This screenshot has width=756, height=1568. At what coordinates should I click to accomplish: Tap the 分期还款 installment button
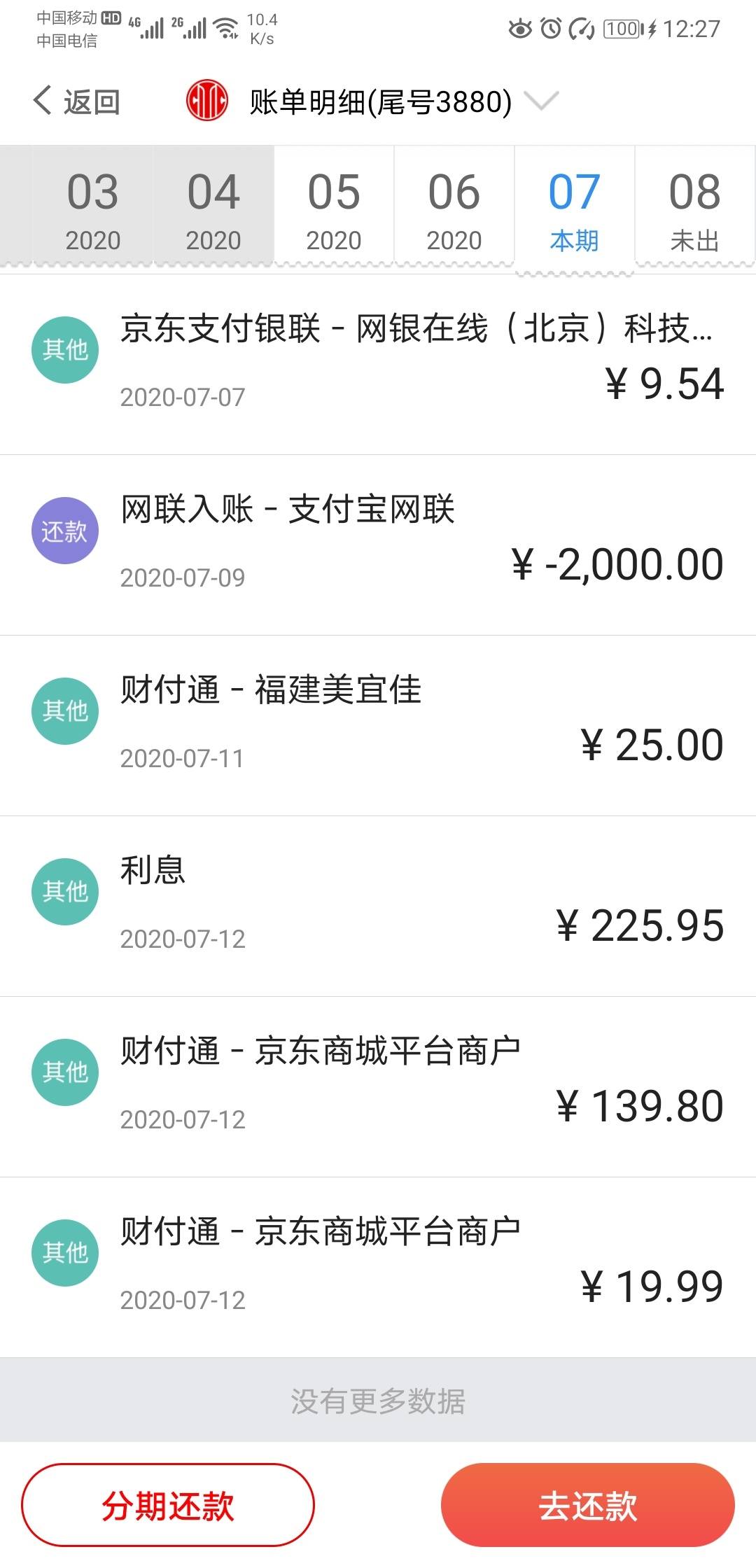click(x=168, y=1505)
